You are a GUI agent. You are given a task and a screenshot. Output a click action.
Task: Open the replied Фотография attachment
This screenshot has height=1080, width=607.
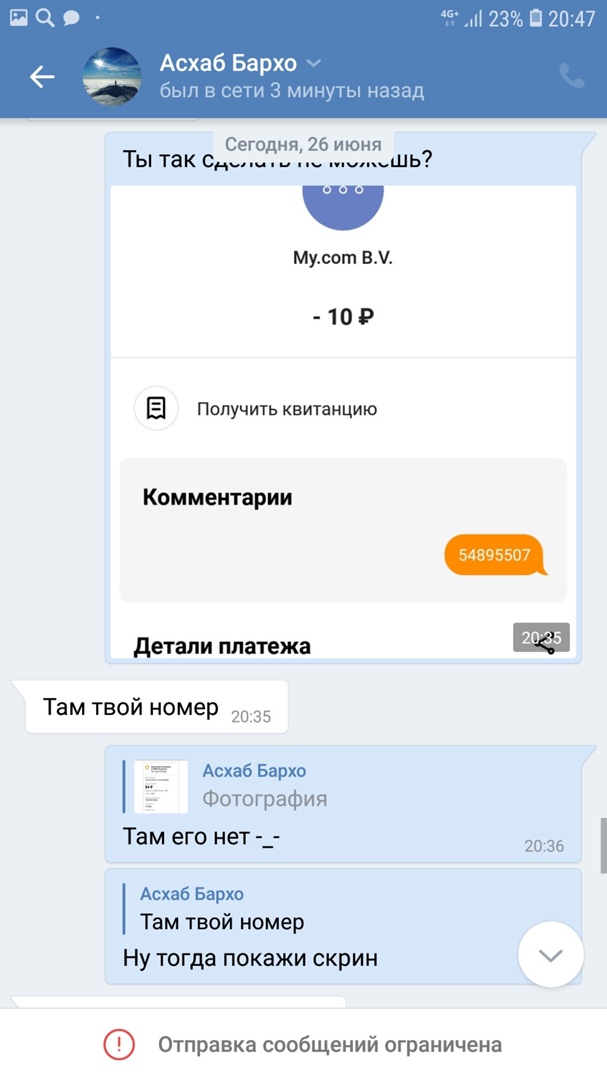(161, 786)
